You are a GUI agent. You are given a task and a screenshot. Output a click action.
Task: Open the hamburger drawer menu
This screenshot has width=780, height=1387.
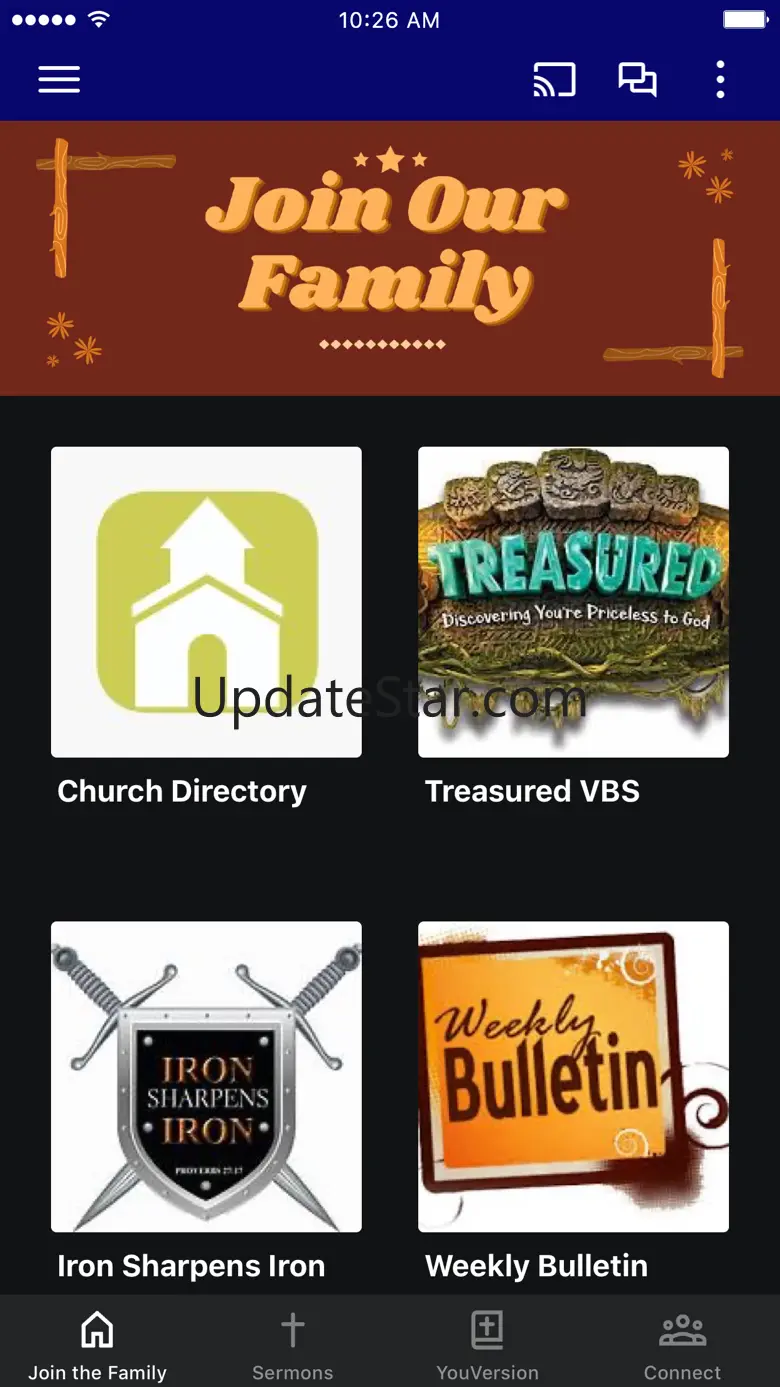click(x=59, y=80)
